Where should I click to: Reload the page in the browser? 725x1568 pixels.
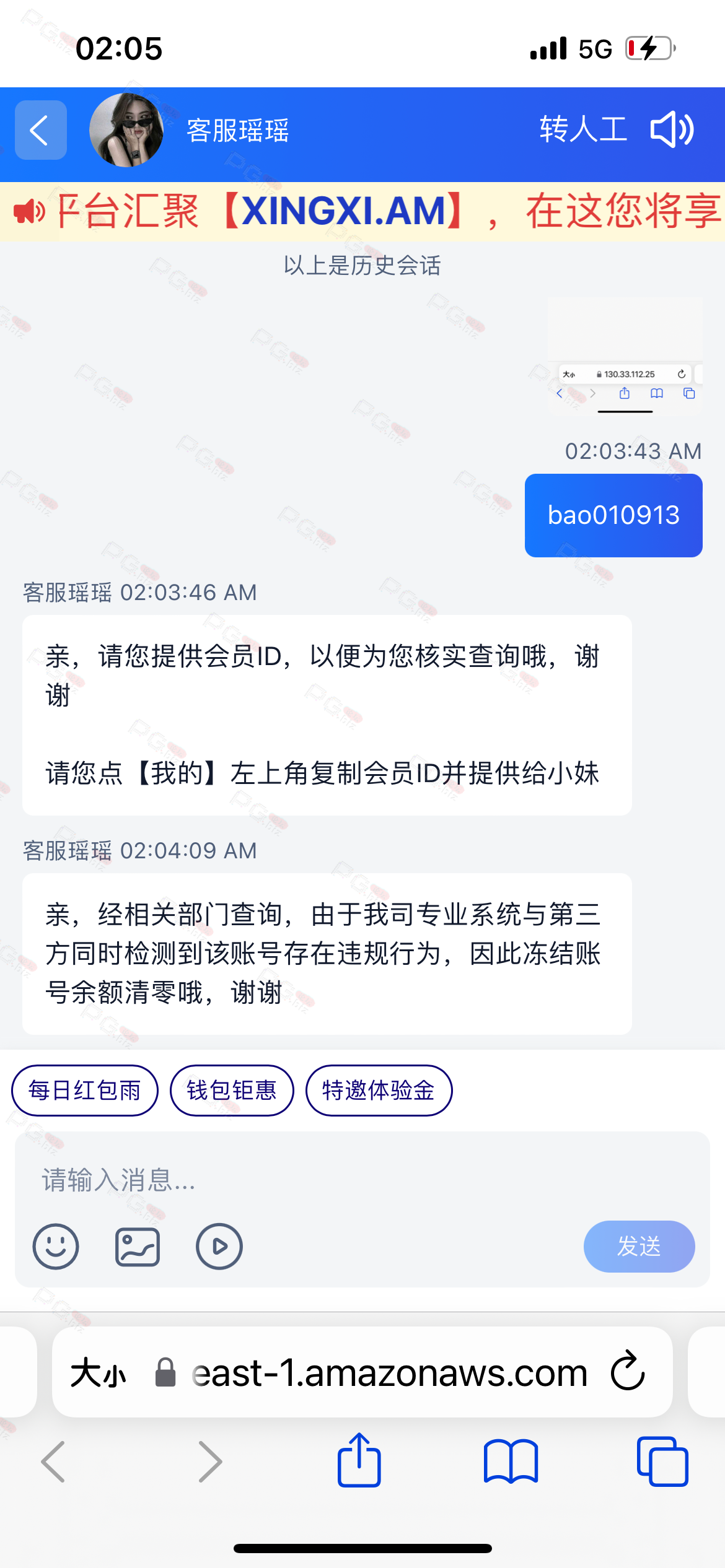[628, 1371]
